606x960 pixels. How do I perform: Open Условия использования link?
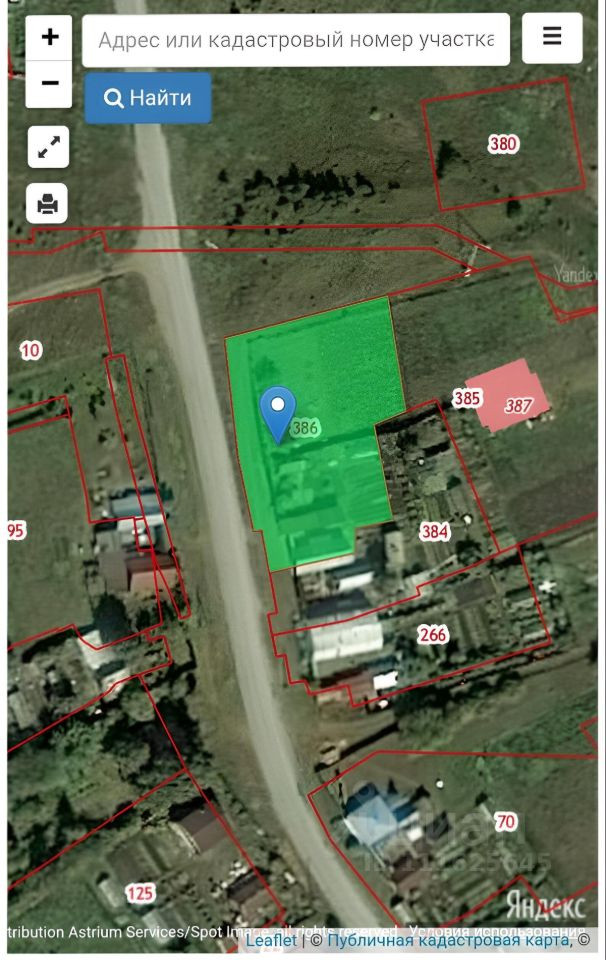point(490,926)
